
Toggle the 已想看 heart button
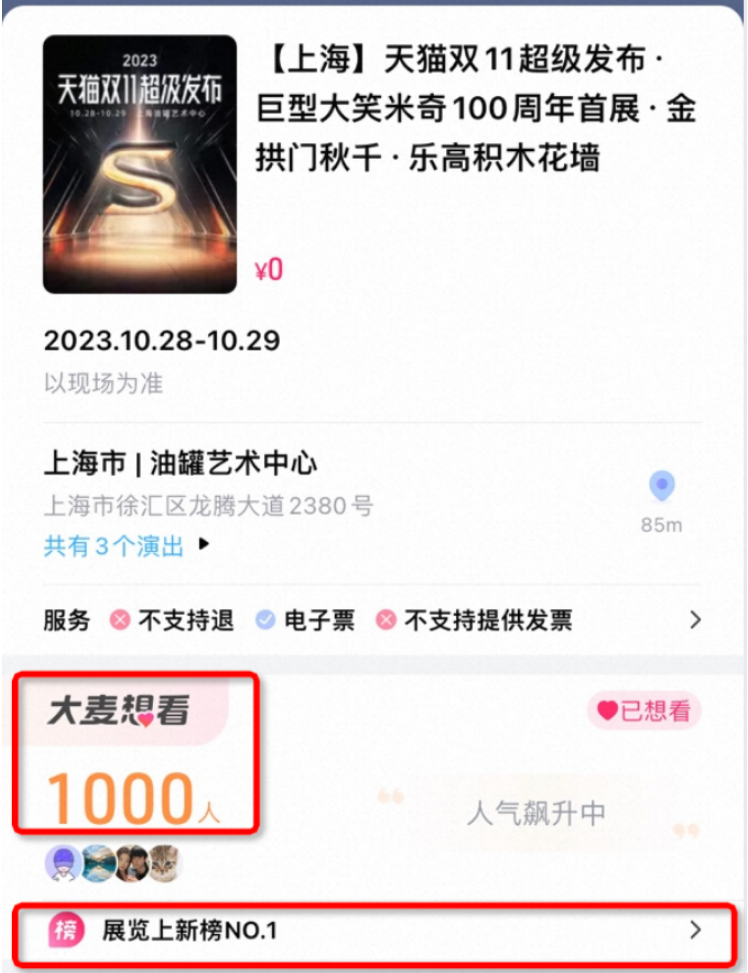[x=644, y=711]
